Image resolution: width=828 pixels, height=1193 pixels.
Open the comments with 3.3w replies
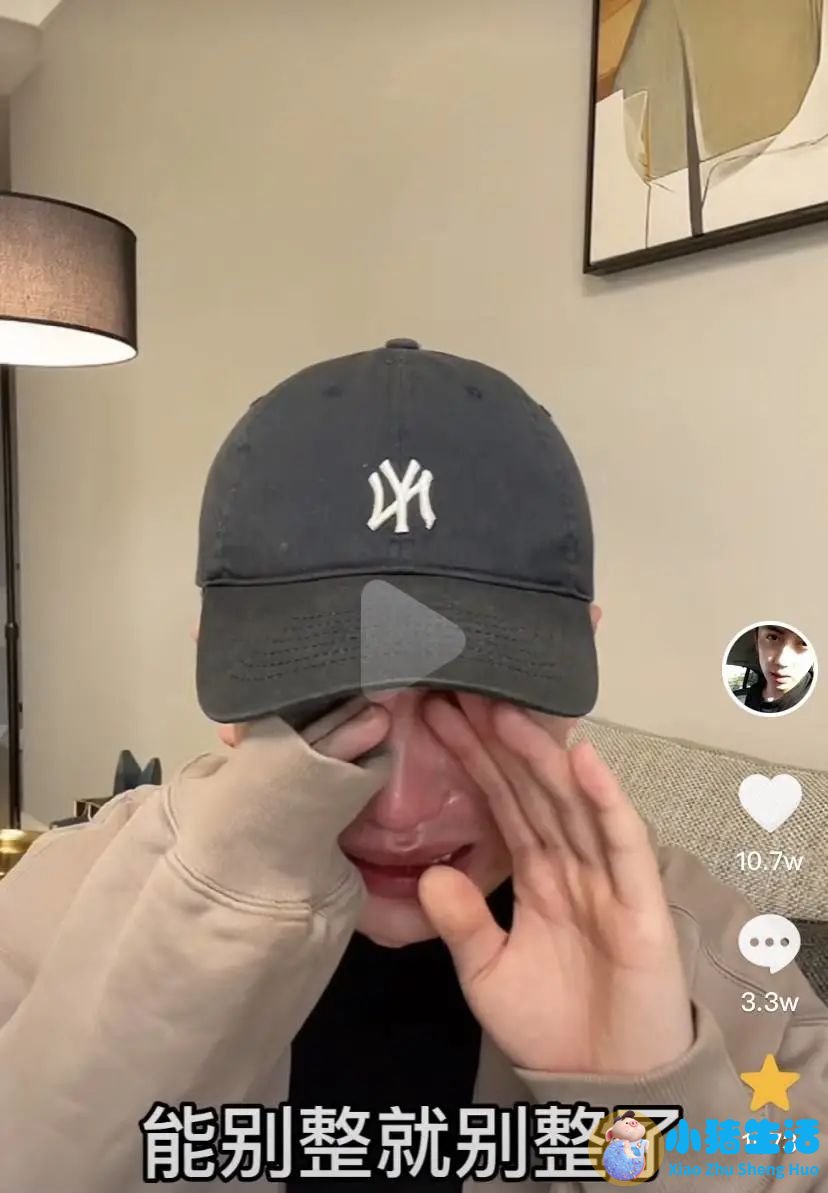769,943
